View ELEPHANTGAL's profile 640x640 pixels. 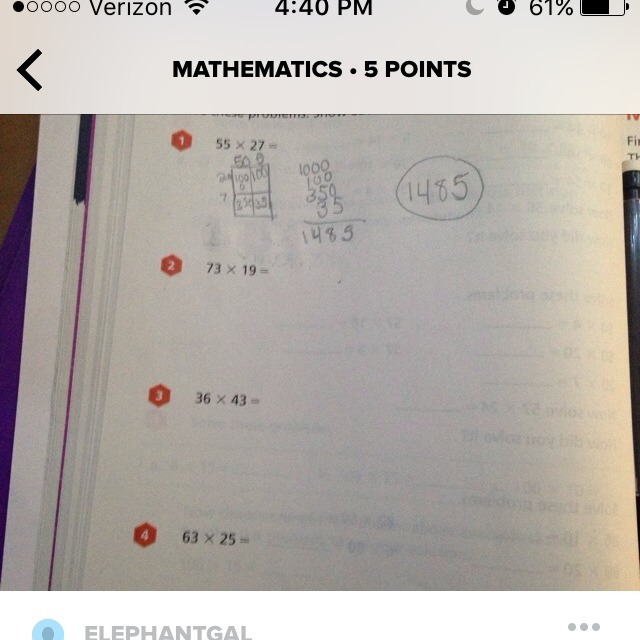[x=167, y=631]
